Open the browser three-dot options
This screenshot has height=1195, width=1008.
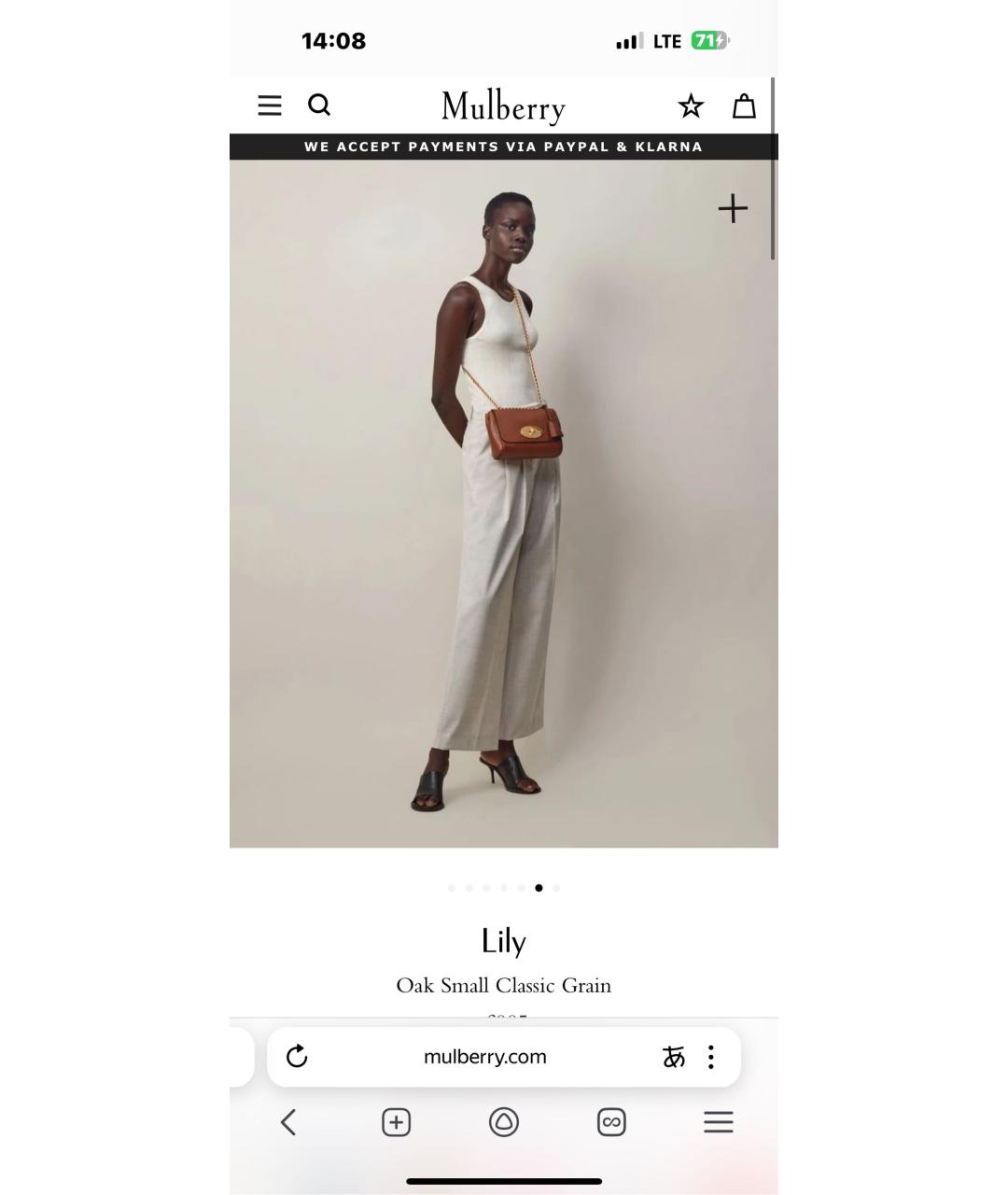tap(711, 1057)
